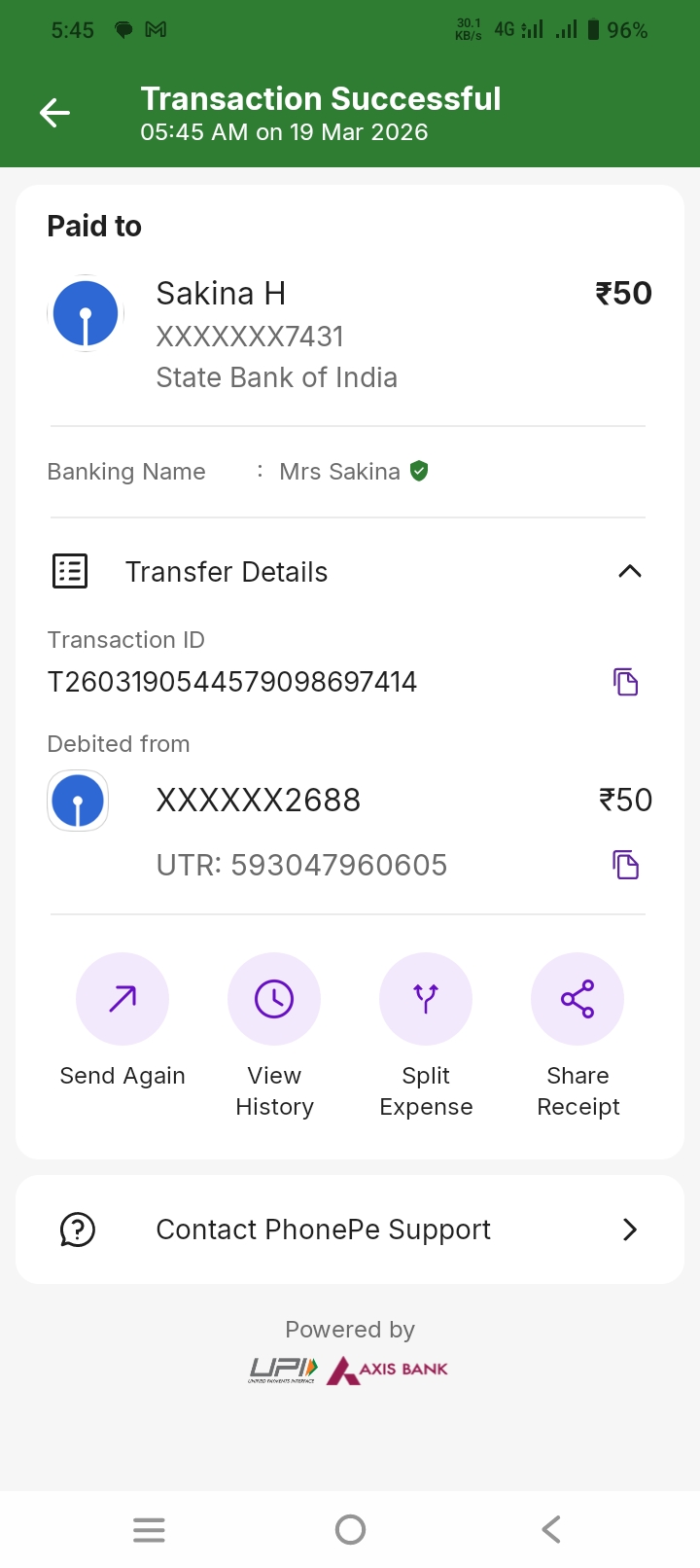700x1568 pixels.
Task: Copy the Transaction ID
Action: click(625, 682)
